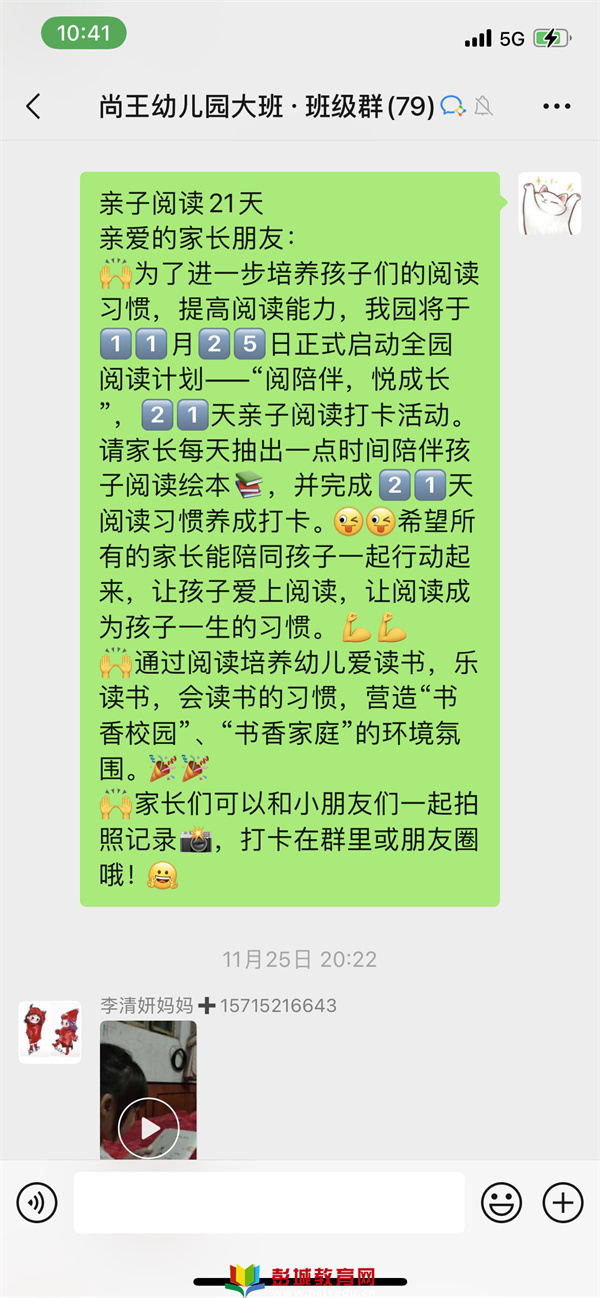The height and width of the screenshot is (1298, 600).
Task: Open the 亲子阅读21天 green message bubble
Action: tap(290, 540)
